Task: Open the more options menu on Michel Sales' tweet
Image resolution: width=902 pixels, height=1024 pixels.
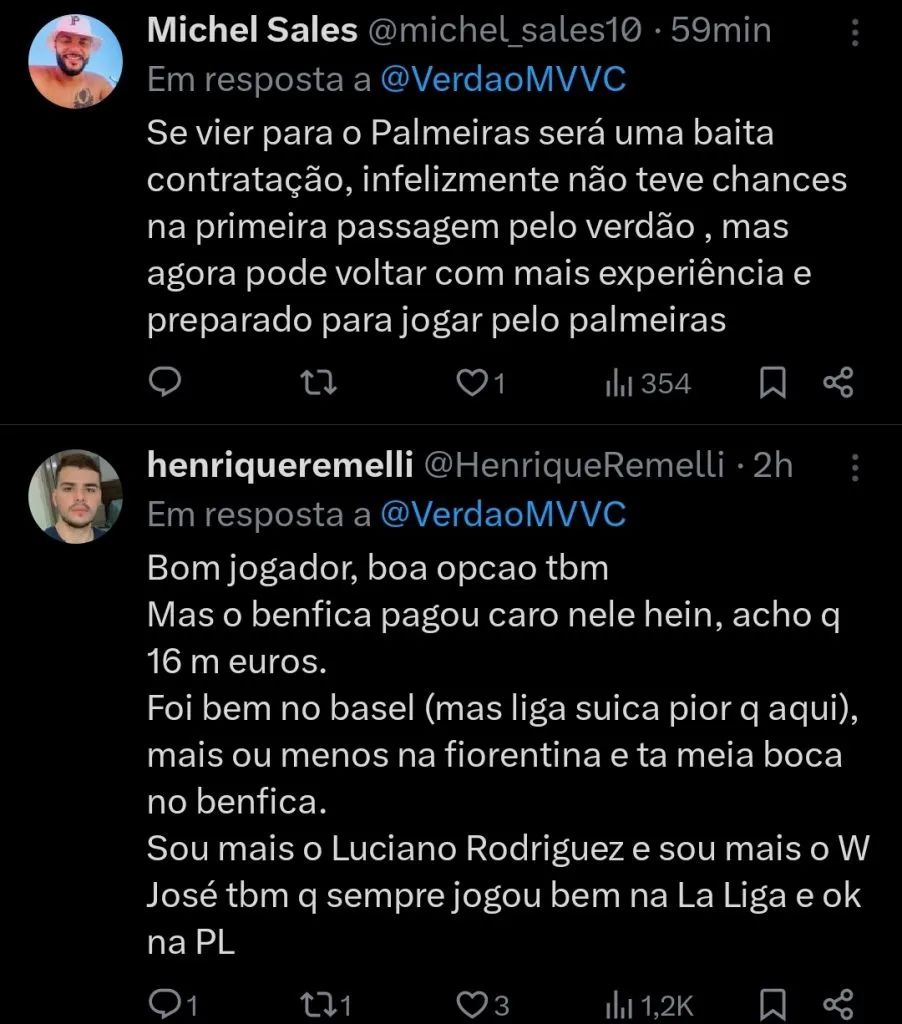Action: 856,32
